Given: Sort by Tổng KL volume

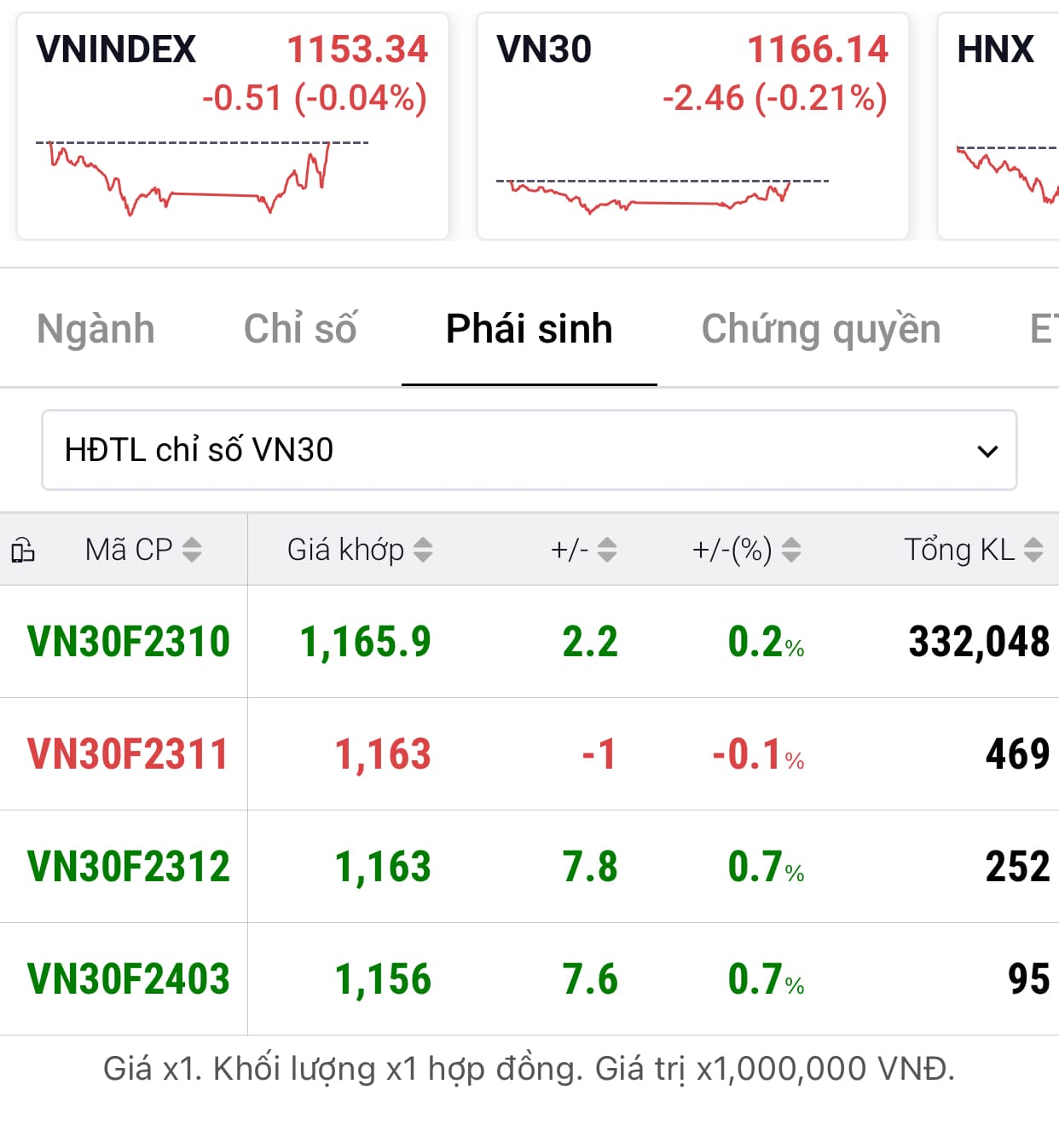Looking at the screenshot, I should click(973, 550).
